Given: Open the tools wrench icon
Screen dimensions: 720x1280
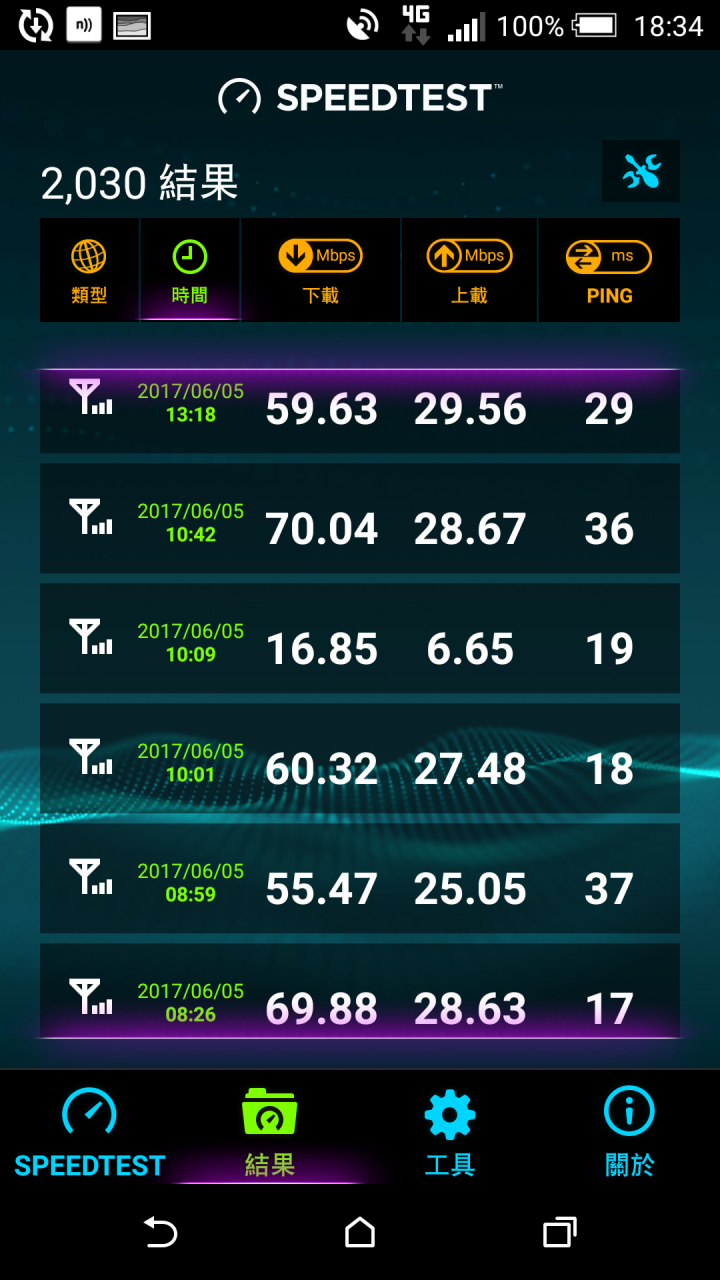Looking at the screenshot, I should (x=641, y=172).
